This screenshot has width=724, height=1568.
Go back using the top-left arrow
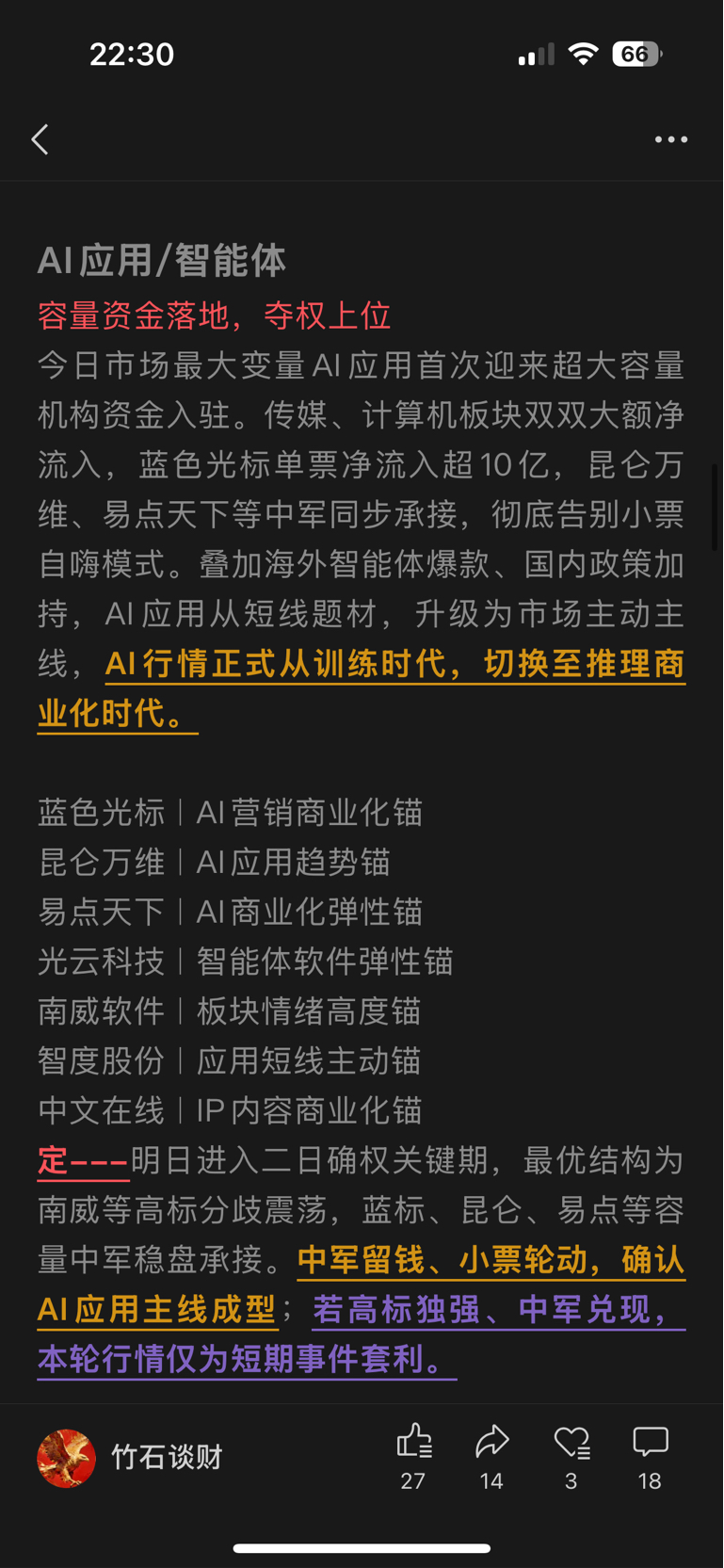tap(40, 139)
